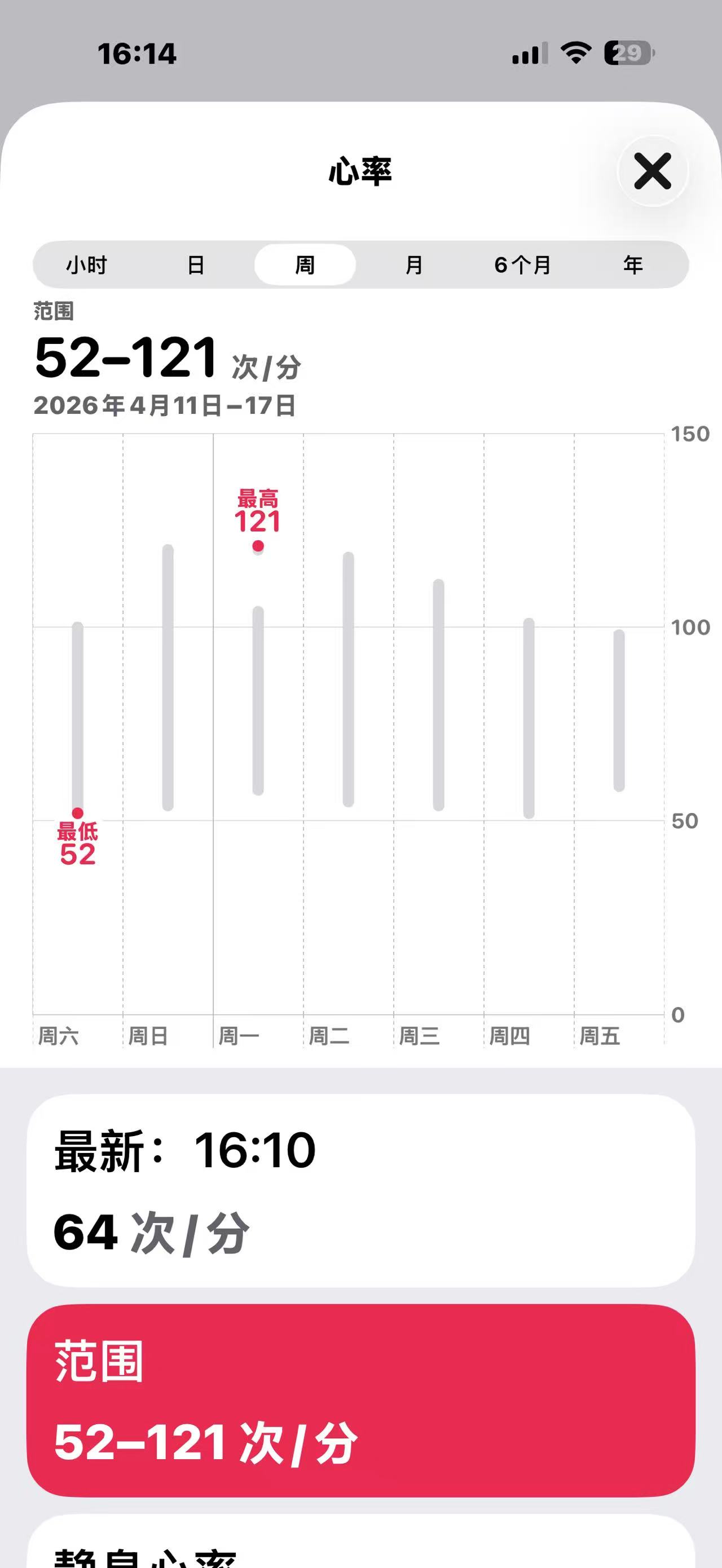
Task: Switch to the 月 view
Action: point(414,265)
